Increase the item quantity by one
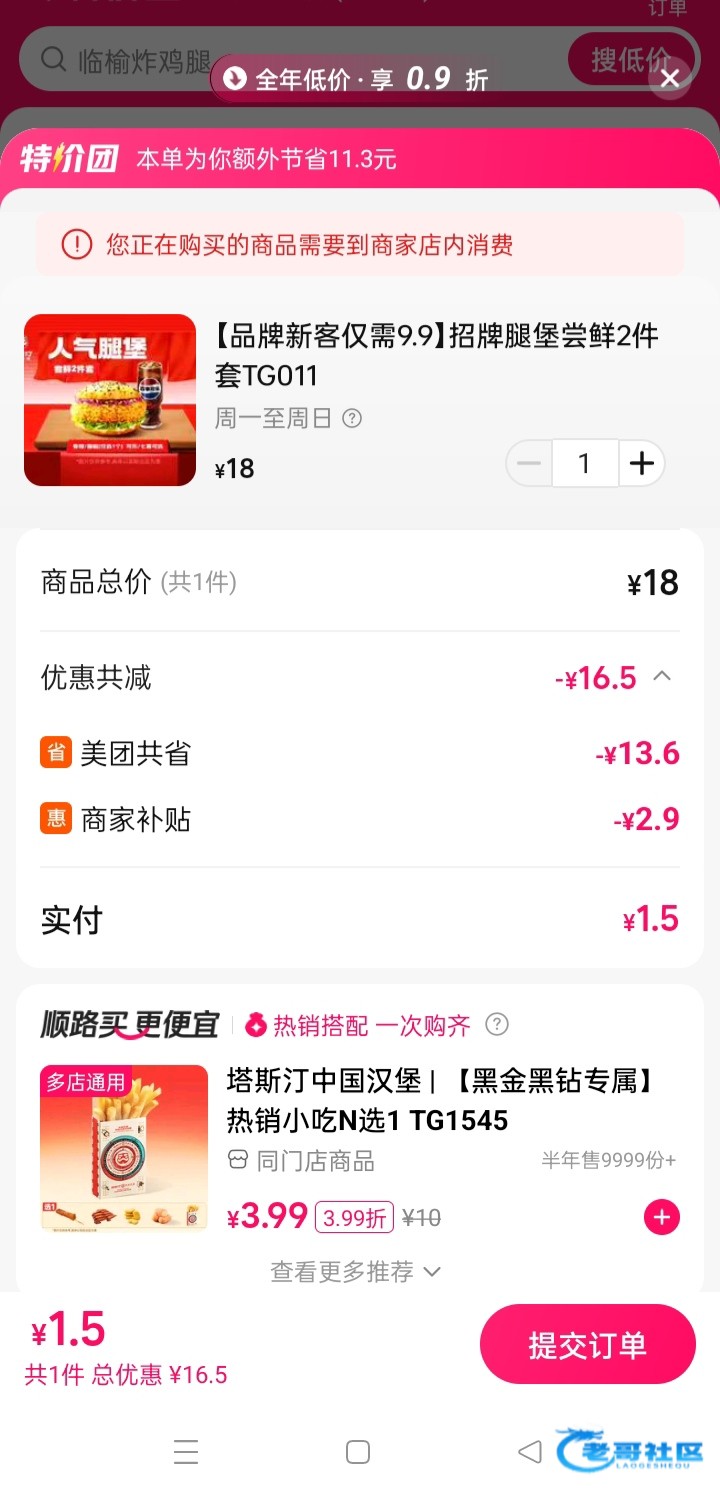This screenshot has height=1496, width=720. click(641, 464)
